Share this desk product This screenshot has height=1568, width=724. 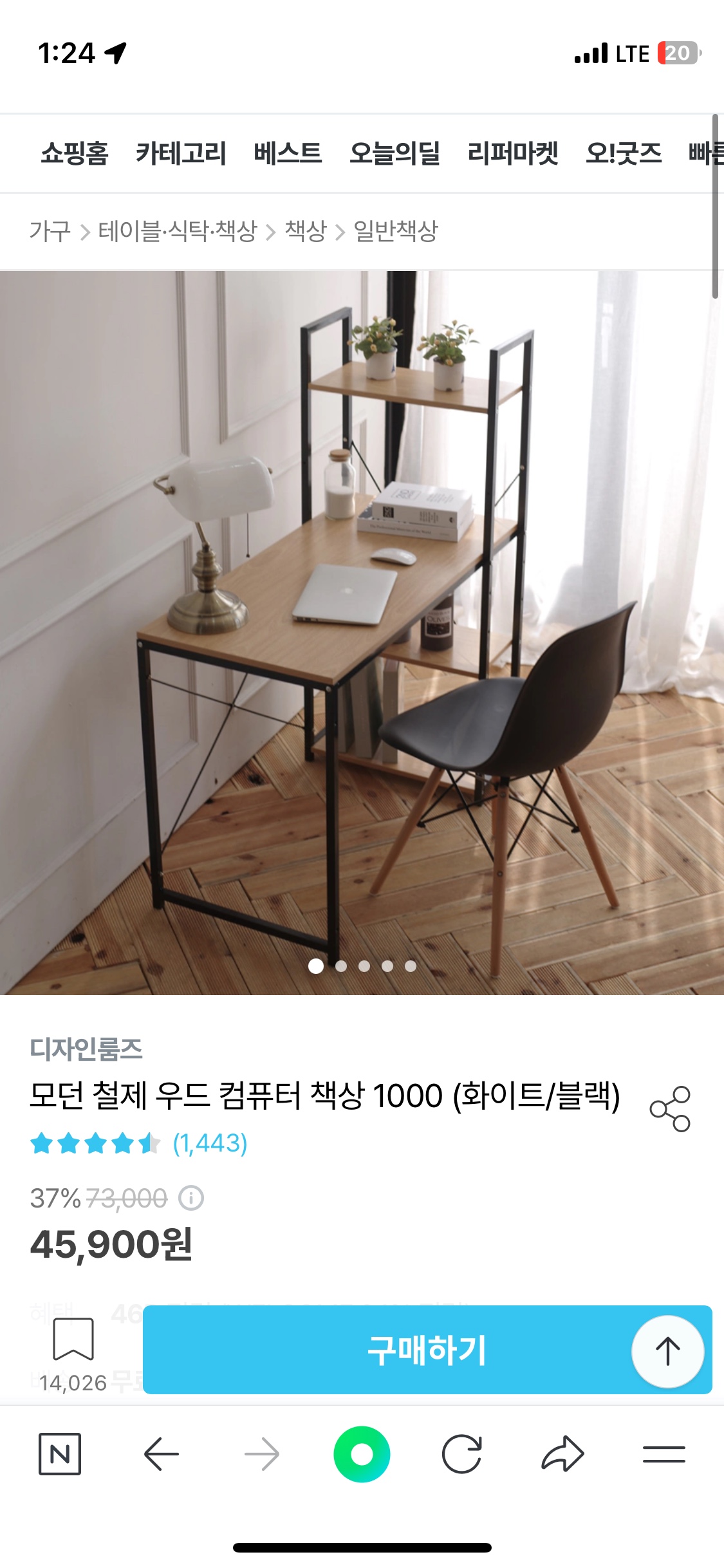click(670, 1108)
